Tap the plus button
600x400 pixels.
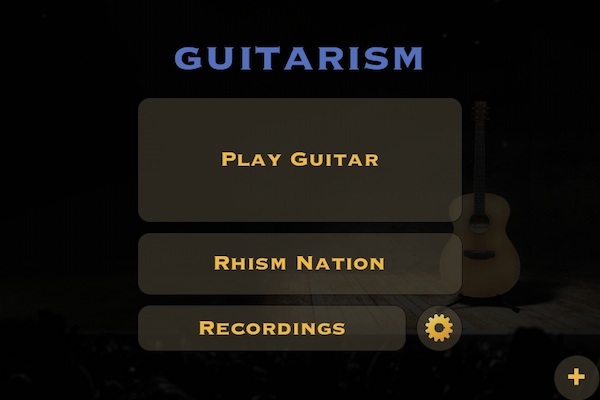coord(576,377)
